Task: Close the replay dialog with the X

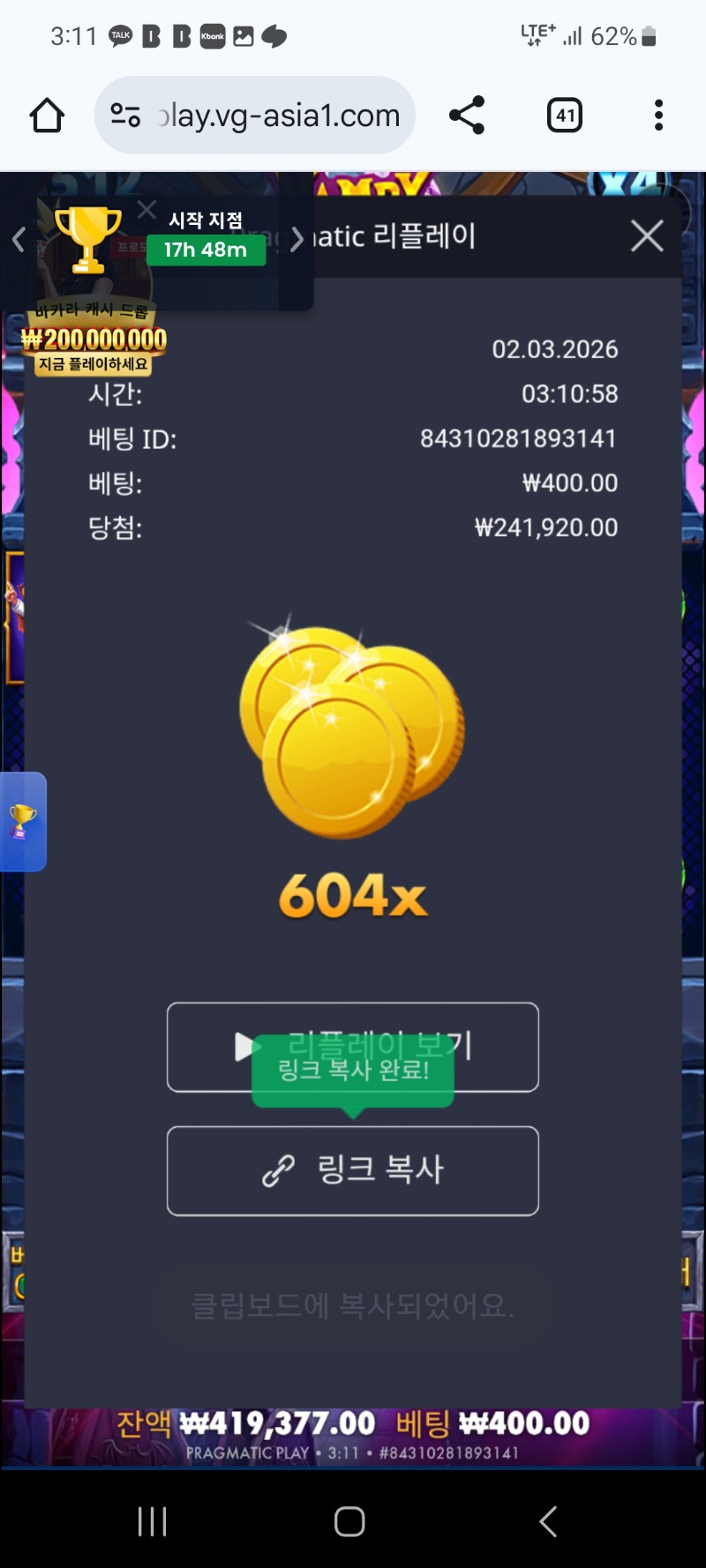Action: pyautogui.click(x=647, y=235)
